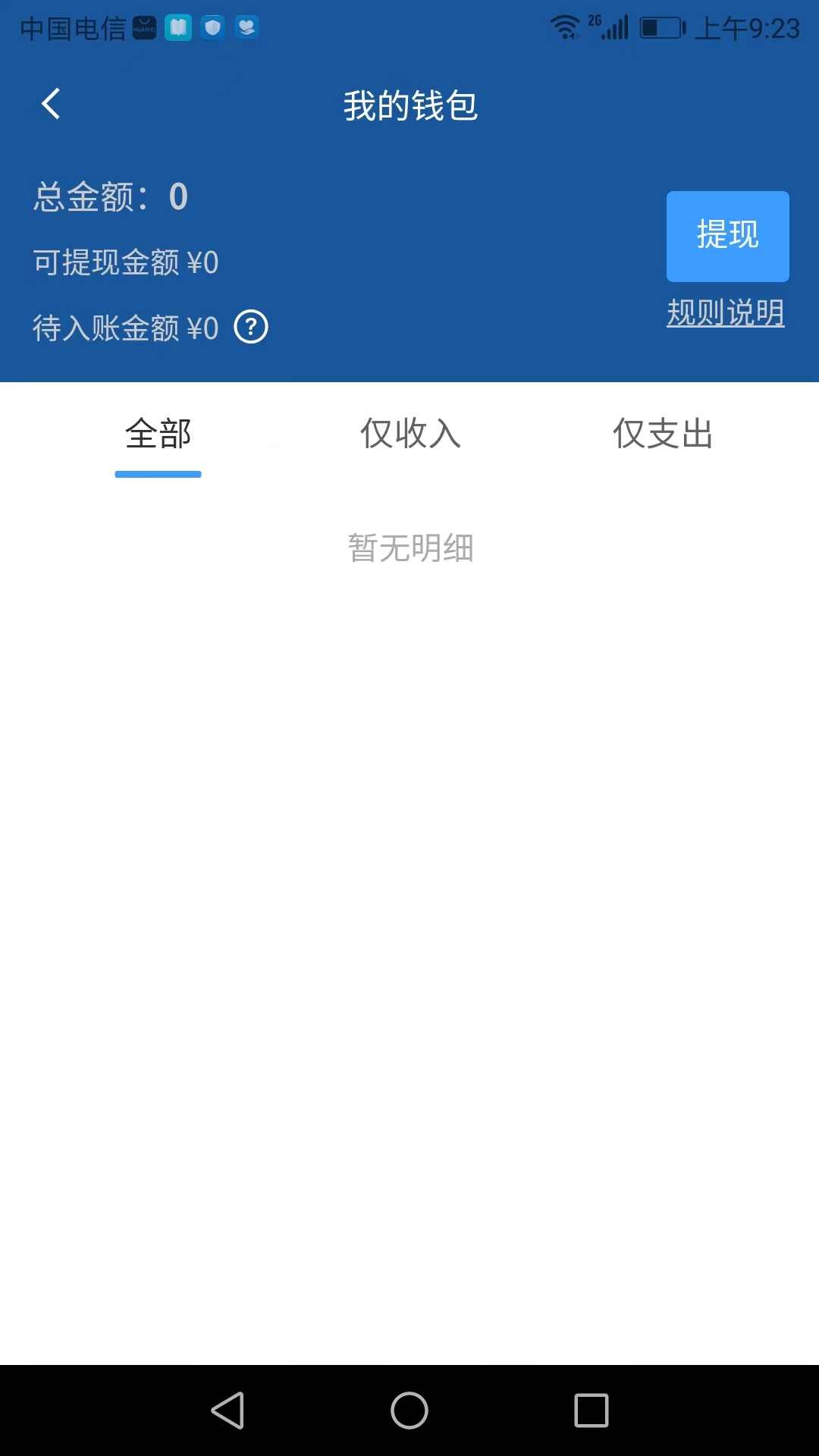The image size is (819, 1456).
Task: Open the 规则说明 rules link
Action: coord(726,313)
